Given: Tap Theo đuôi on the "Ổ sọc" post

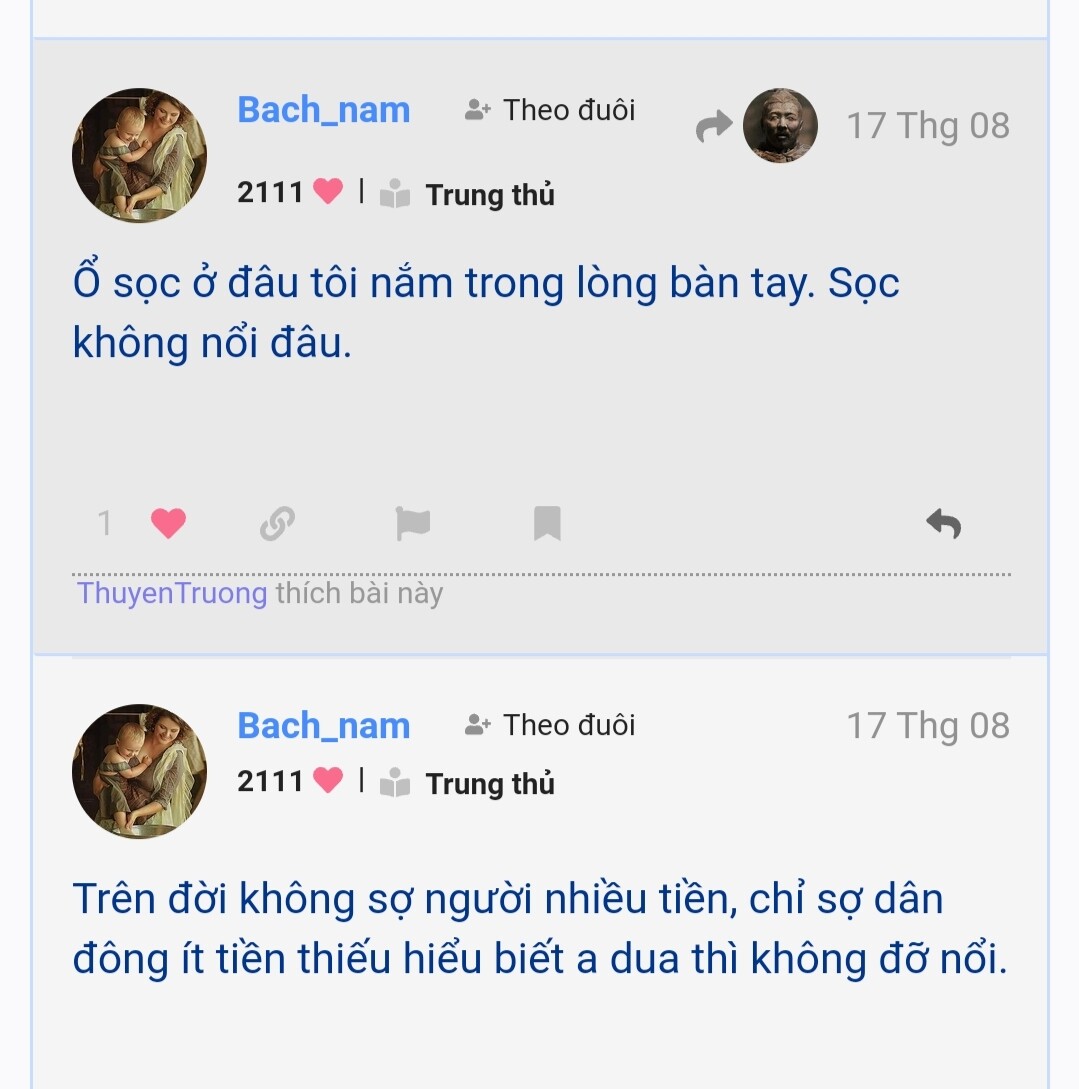Looking at the screenshot, I should tap(551, 110).
